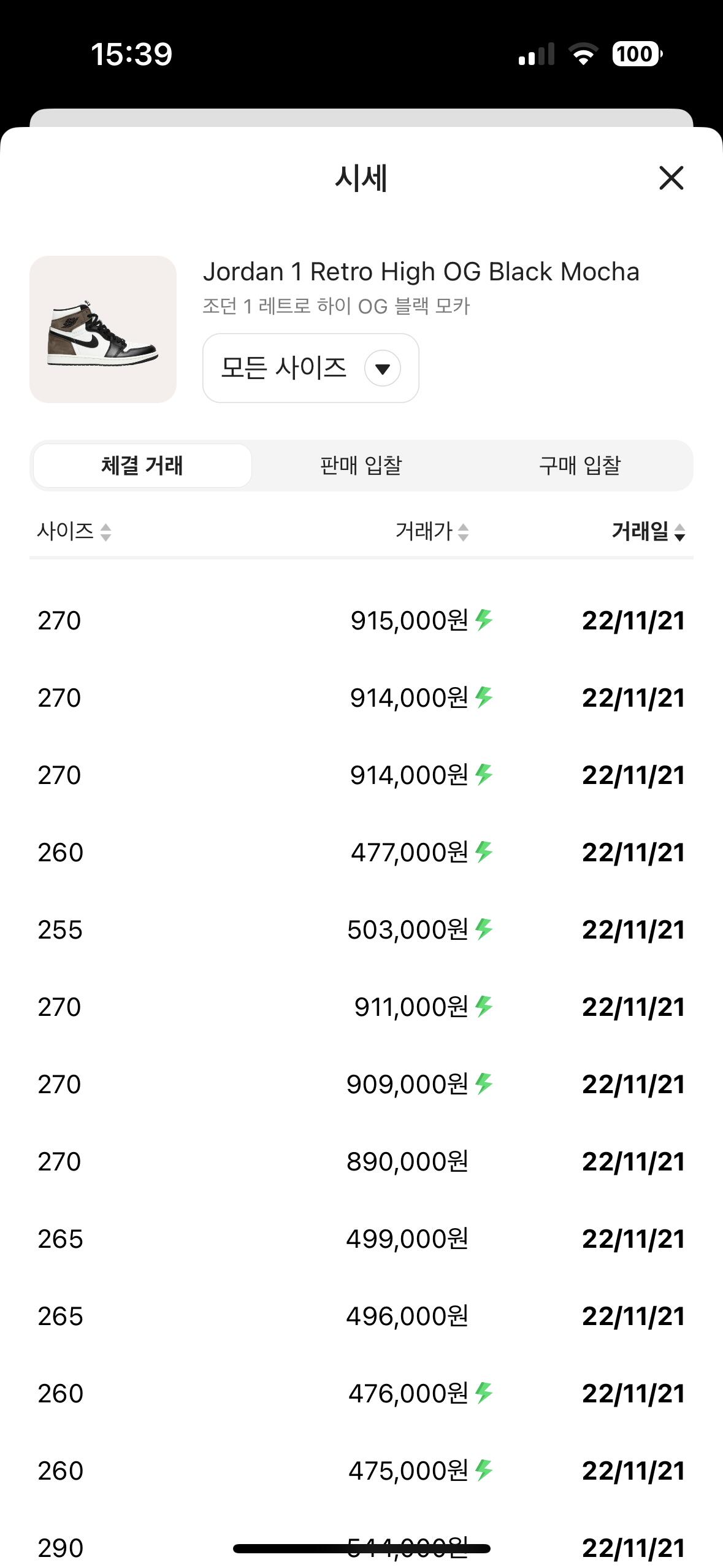Switch to the 구매 입찰 tab
This screenshot has width=723, height=1568.
click(580, 466)
